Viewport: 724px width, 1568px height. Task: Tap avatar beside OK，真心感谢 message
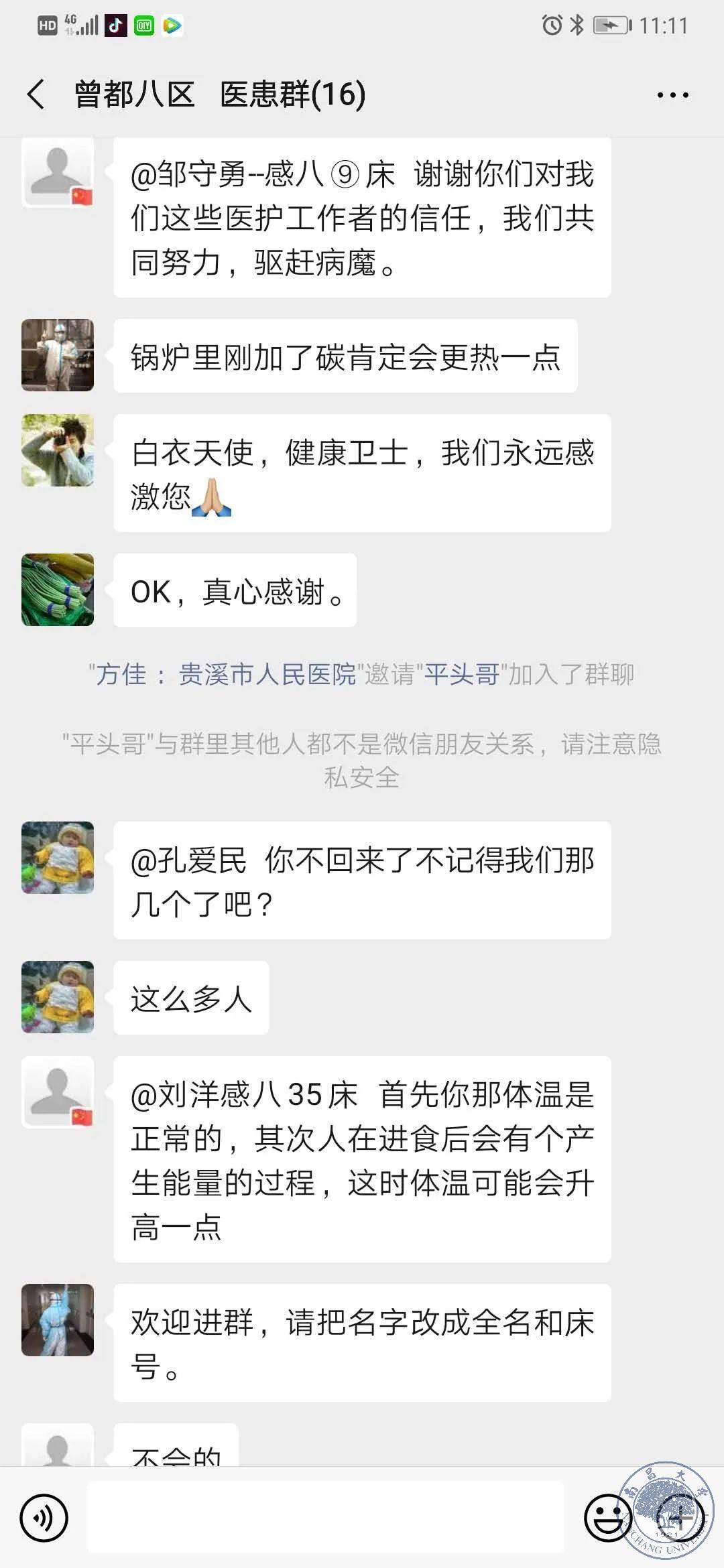pyautogui.click(x=58, y=590)
